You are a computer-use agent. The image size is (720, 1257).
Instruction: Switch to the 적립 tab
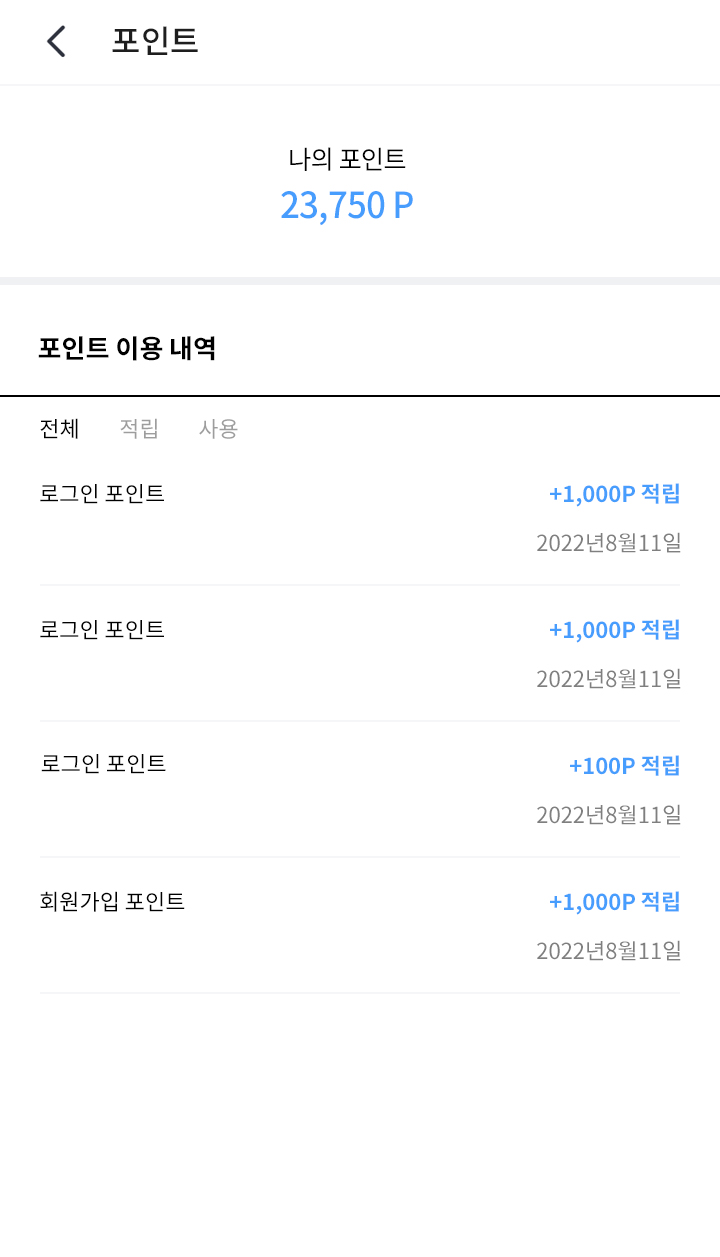pos(139,429)
